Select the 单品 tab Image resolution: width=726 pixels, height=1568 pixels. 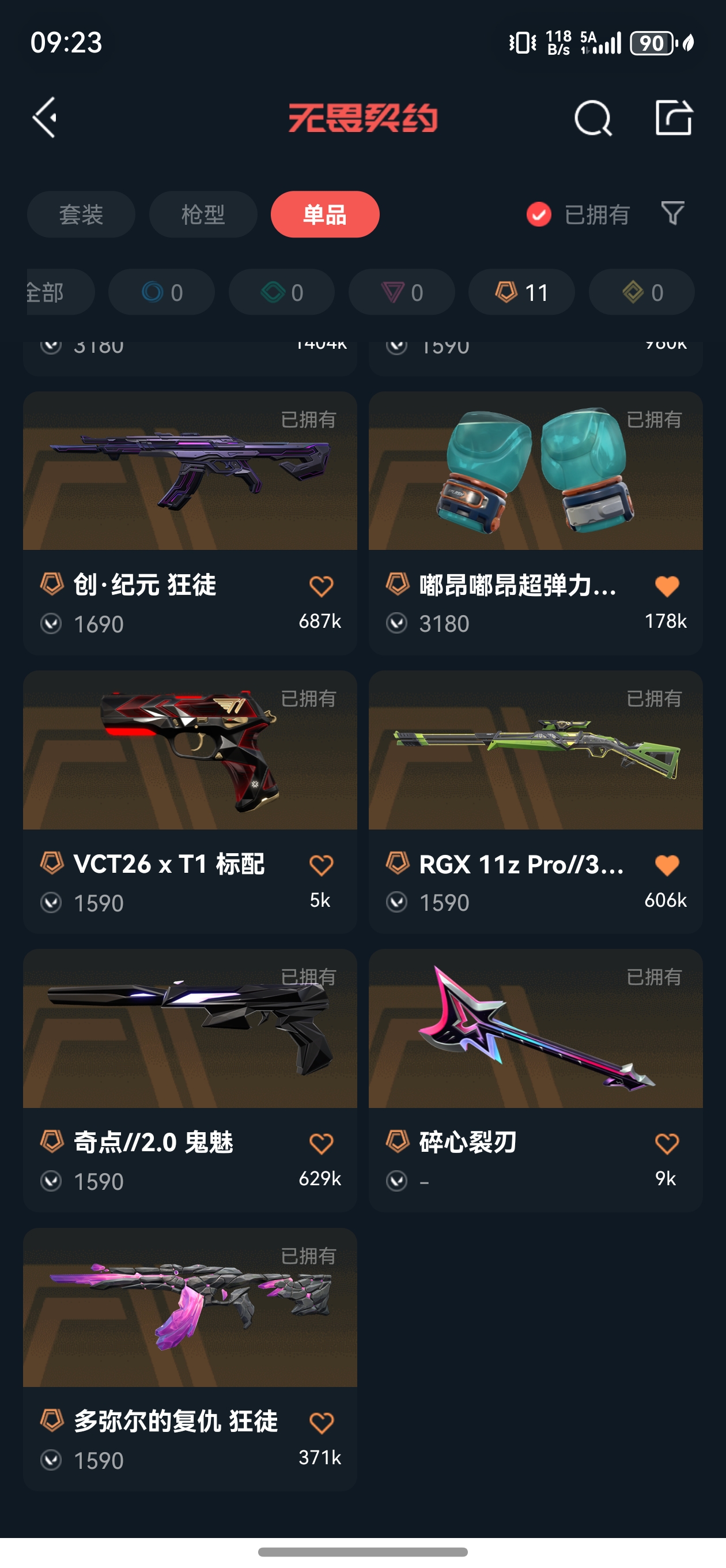coord(325,214)
